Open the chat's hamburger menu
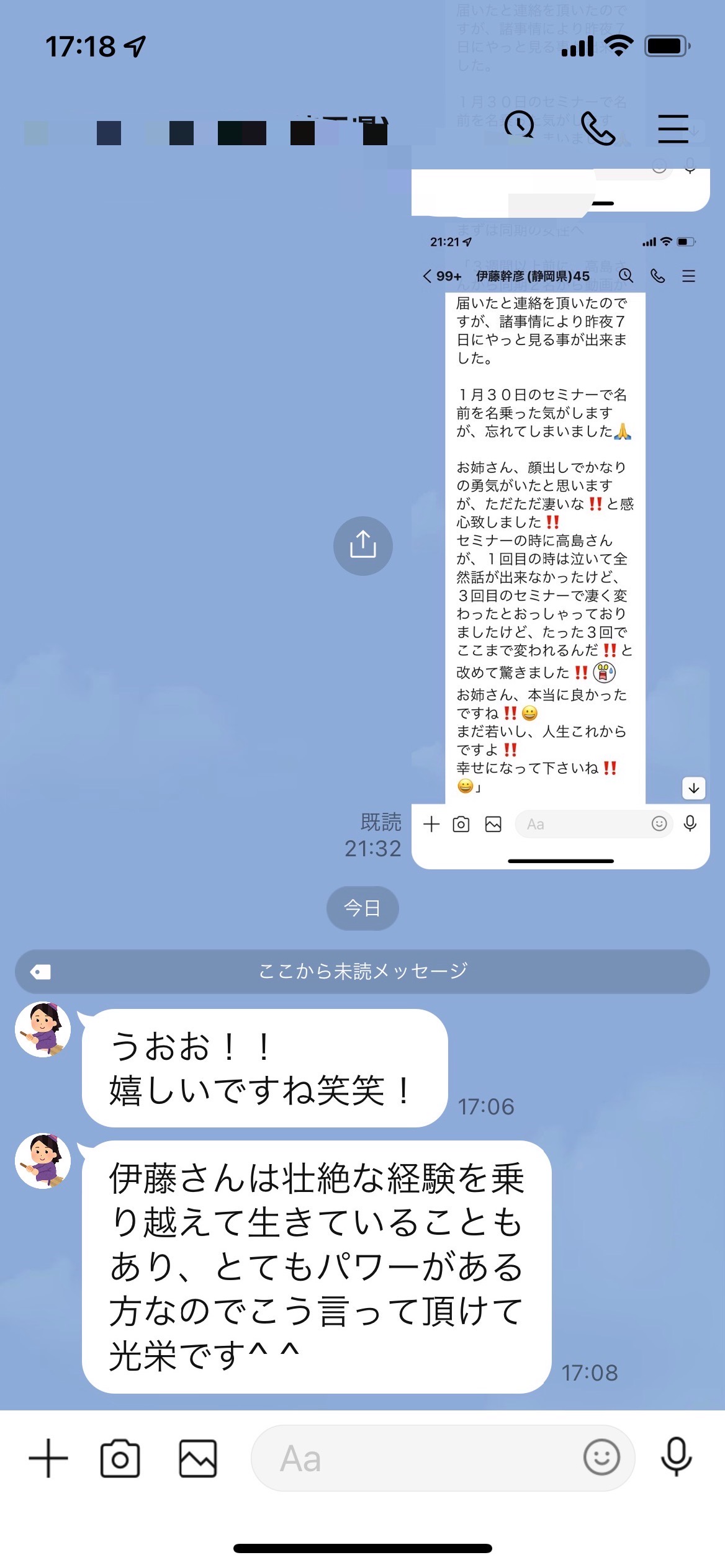 [x=673, y=128]
